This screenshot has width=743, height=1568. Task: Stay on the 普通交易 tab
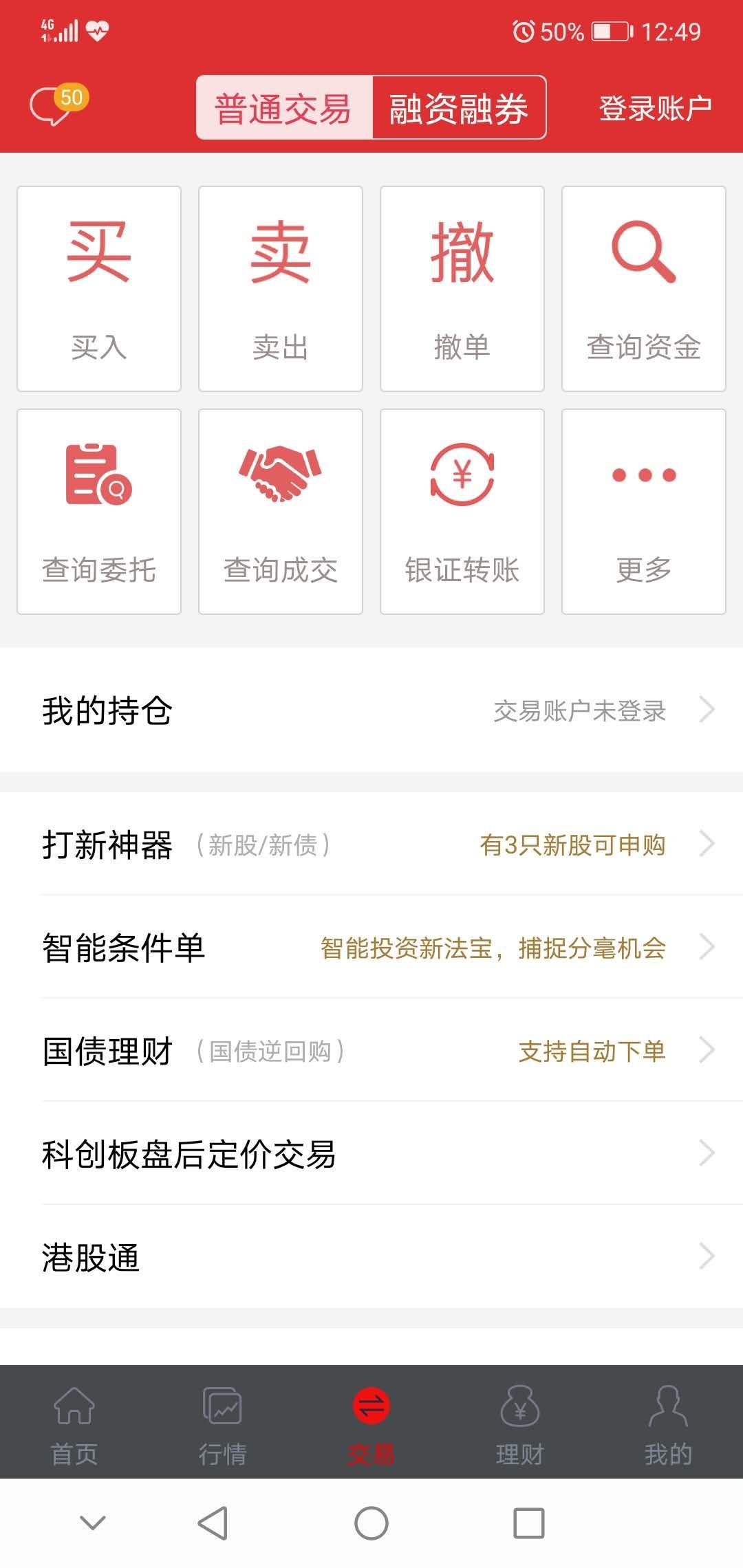click(282, 109)
